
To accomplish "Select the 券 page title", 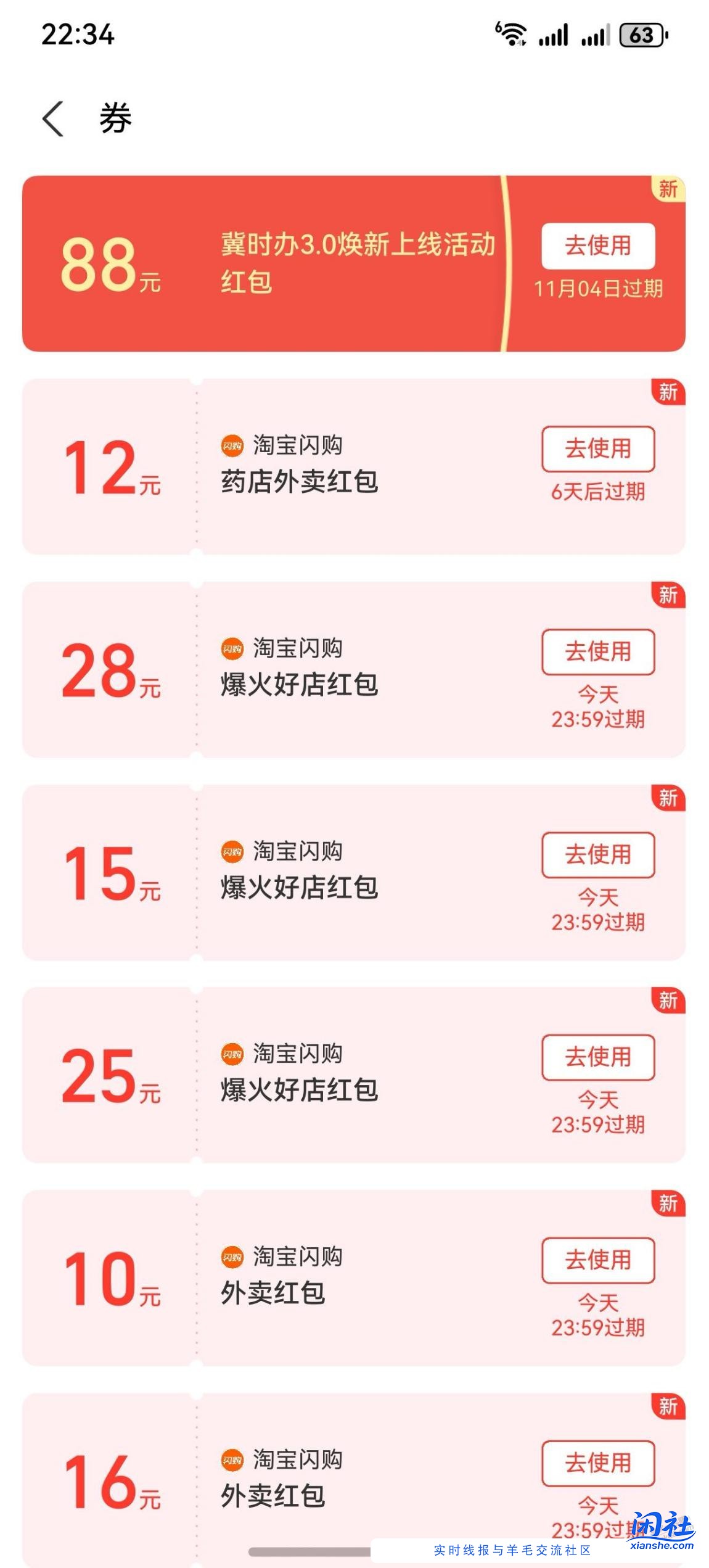I will click(x=115, y=120).
